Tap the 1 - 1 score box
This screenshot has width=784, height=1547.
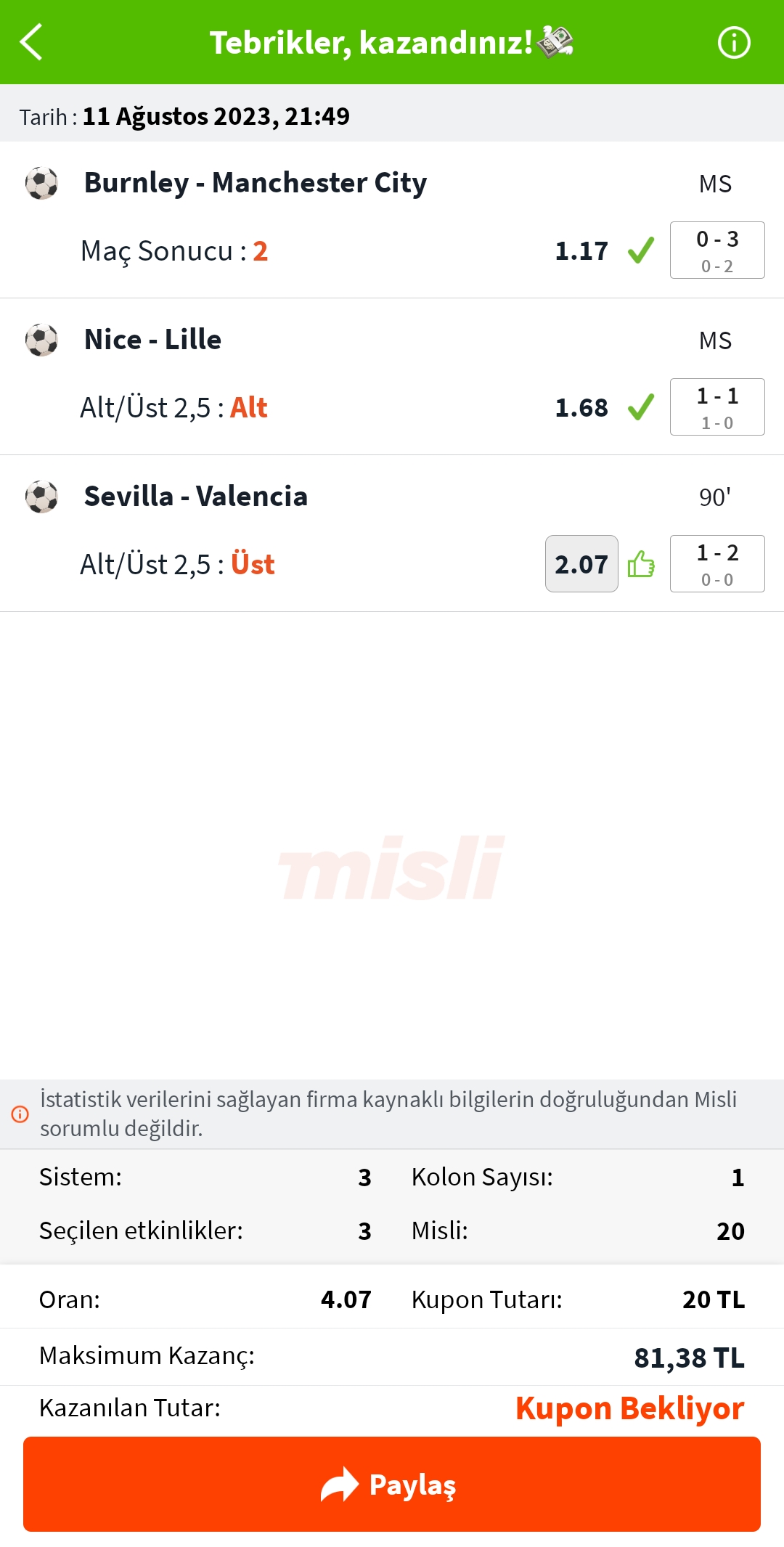click(717, 407)
